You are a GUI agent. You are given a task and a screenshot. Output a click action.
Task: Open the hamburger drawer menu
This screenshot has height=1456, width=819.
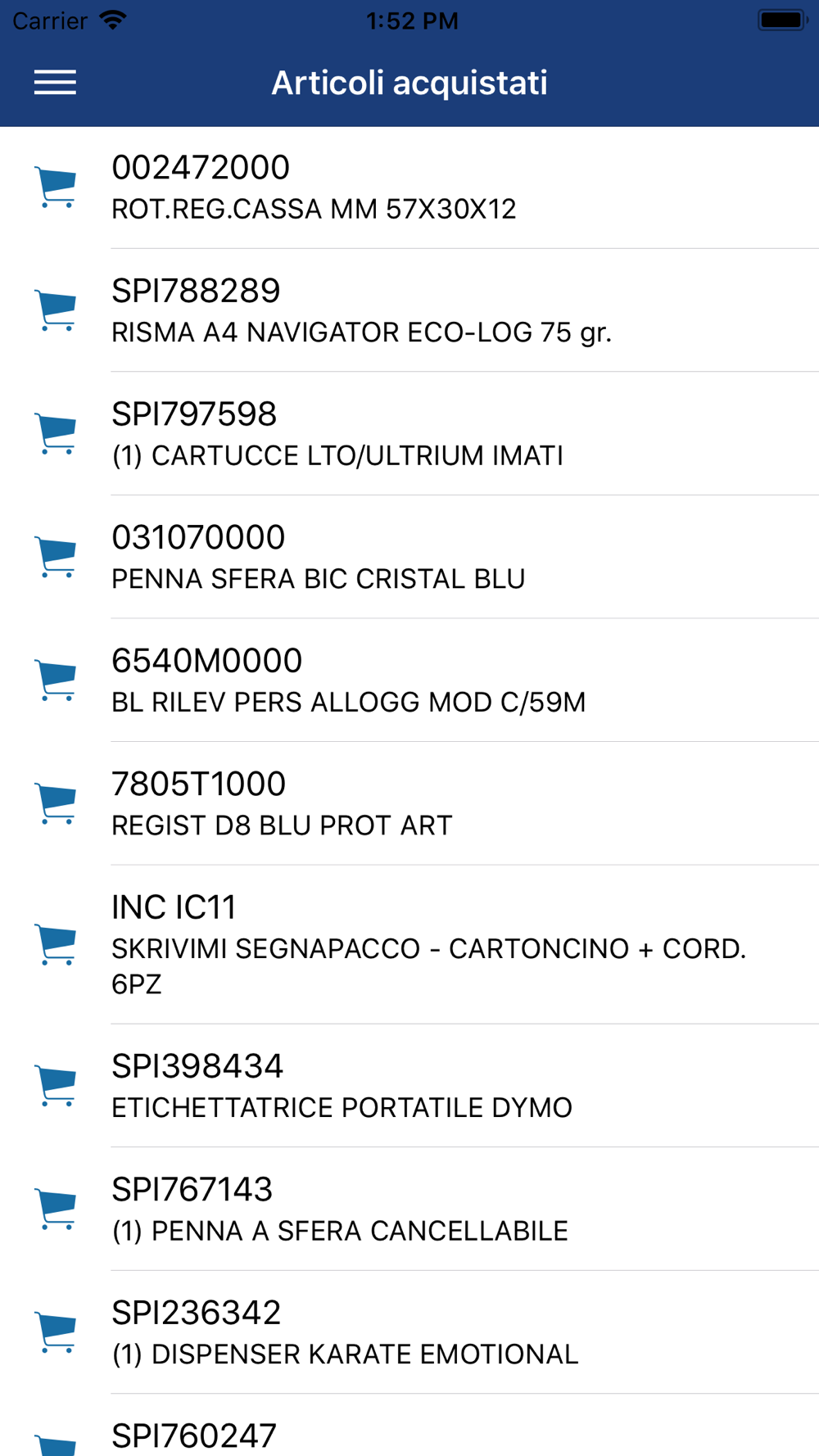(55, 83)
